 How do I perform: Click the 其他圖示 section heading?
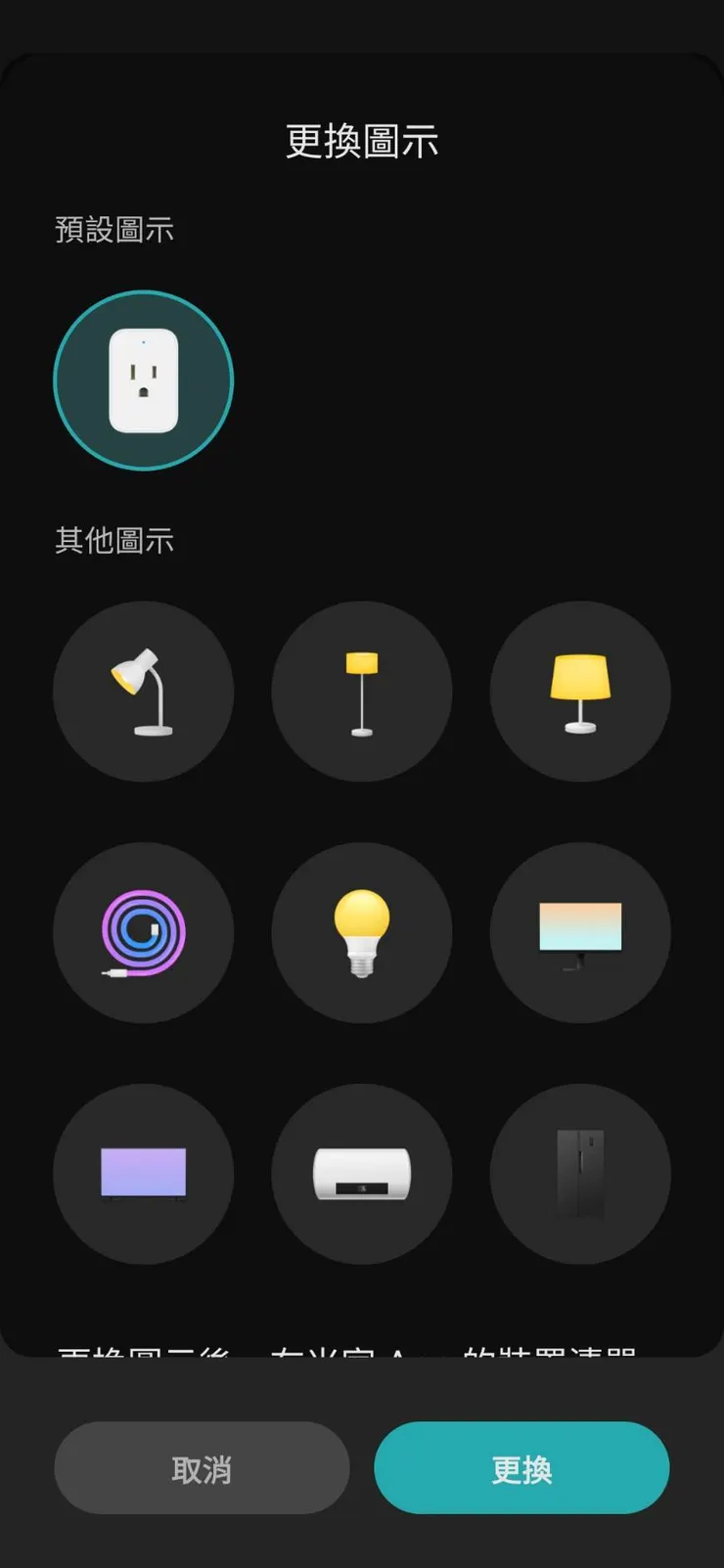tap(113, 540)
